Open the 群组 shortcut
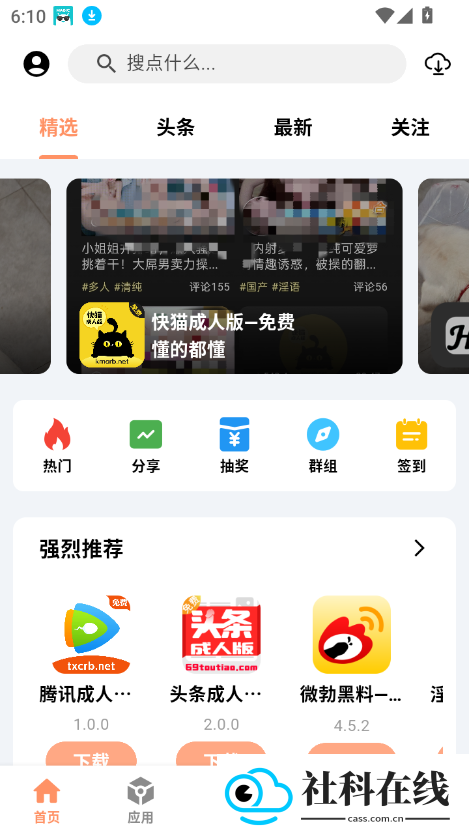The width and height of the screenshot is (469, 834). [x=323, y=446]
